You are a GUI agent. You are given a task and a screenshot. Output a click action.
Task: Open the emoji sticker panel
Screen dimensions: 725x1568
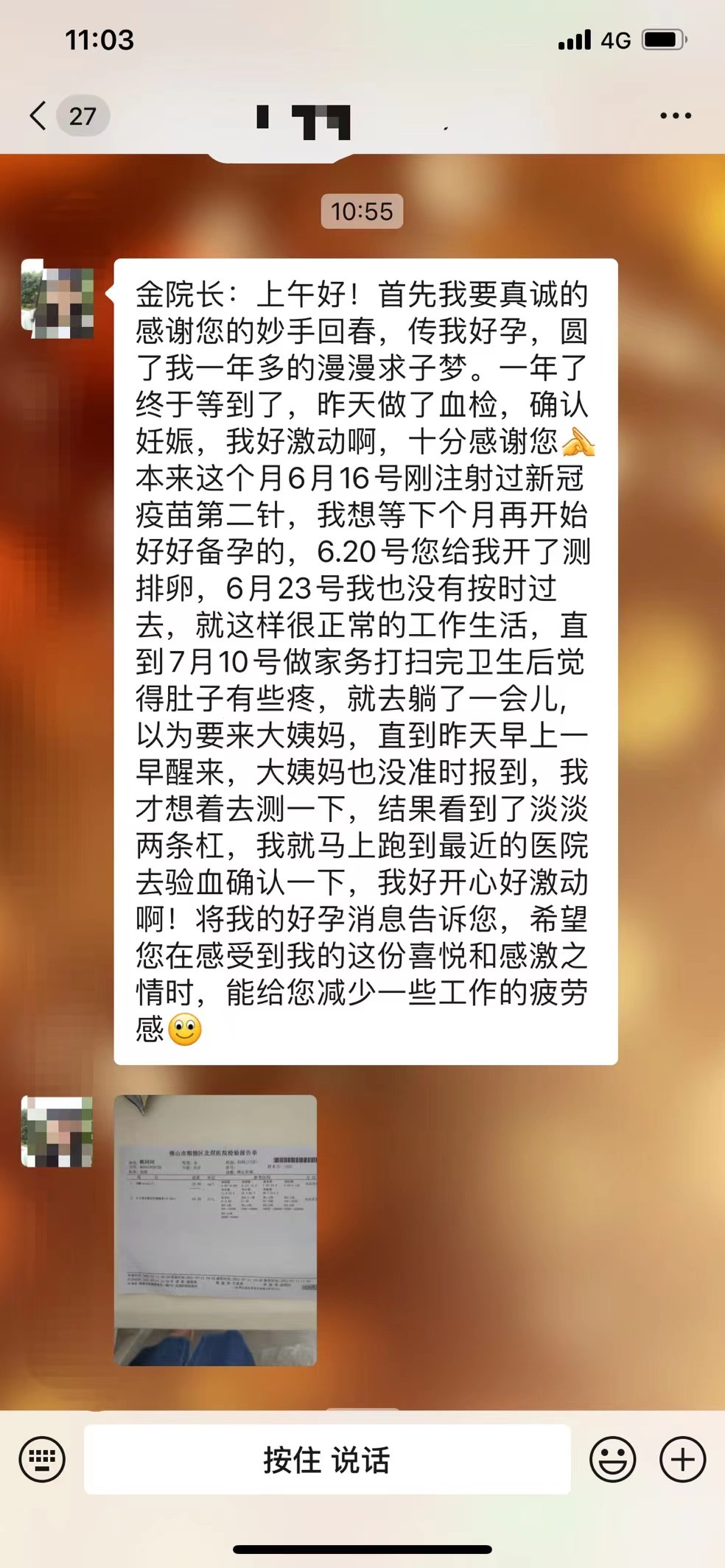tap(612, 1459)
